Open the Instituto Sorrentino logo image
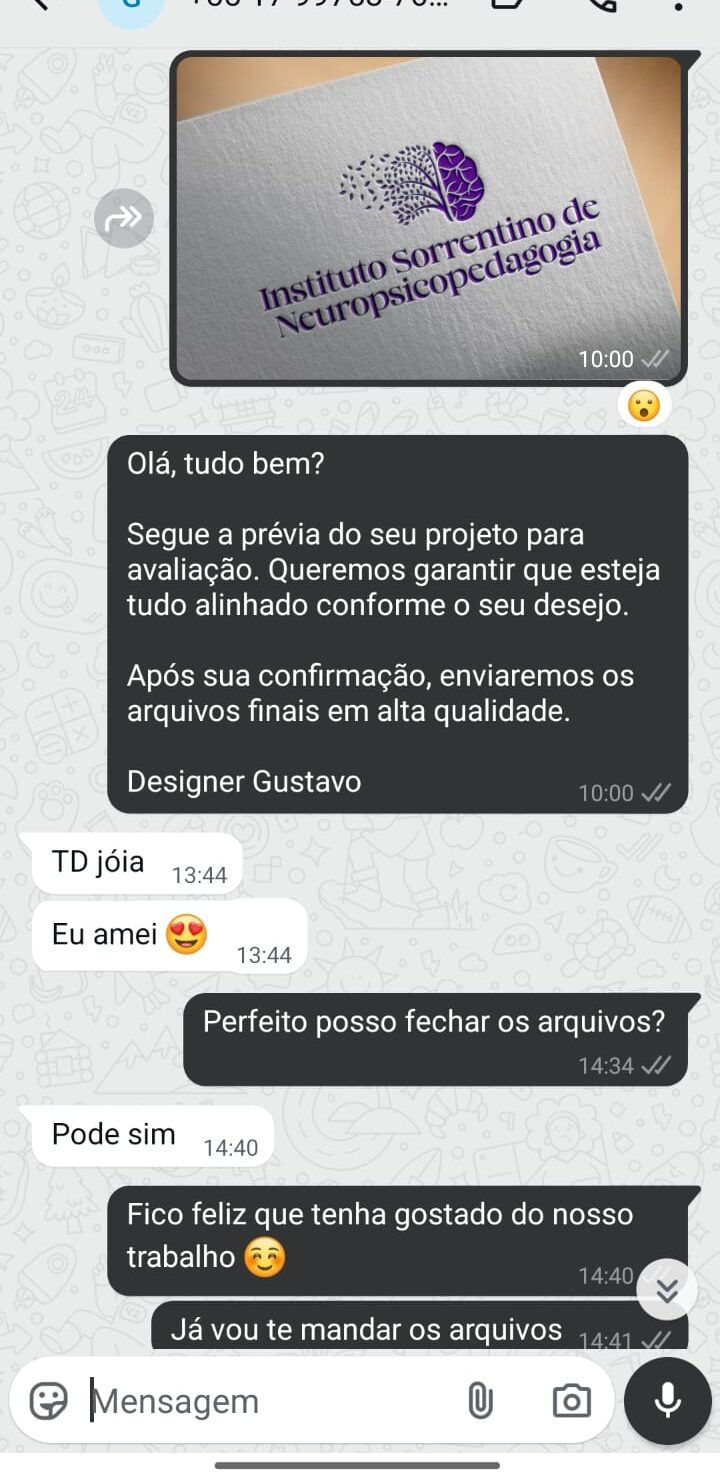This screenshot has width=720, height=1483. 428,218
